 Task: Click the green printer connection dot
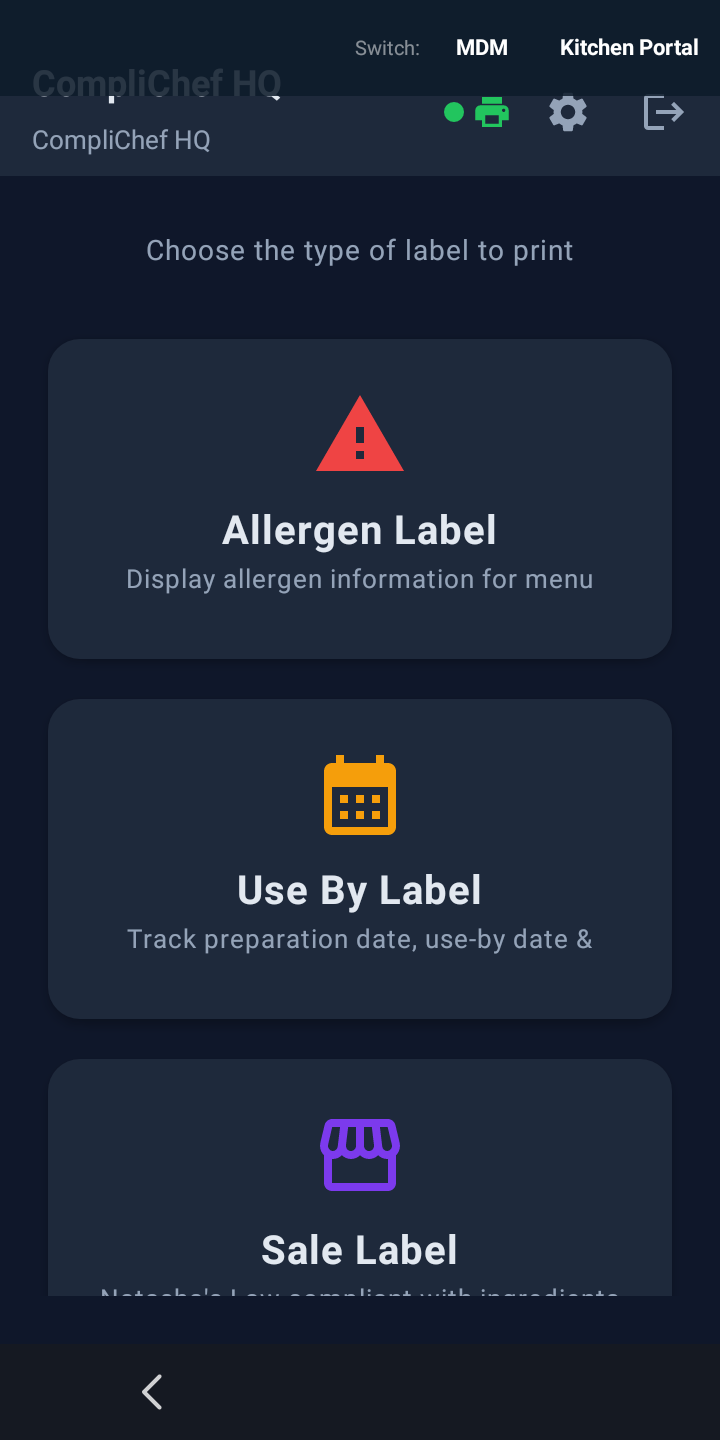[454, 112]
